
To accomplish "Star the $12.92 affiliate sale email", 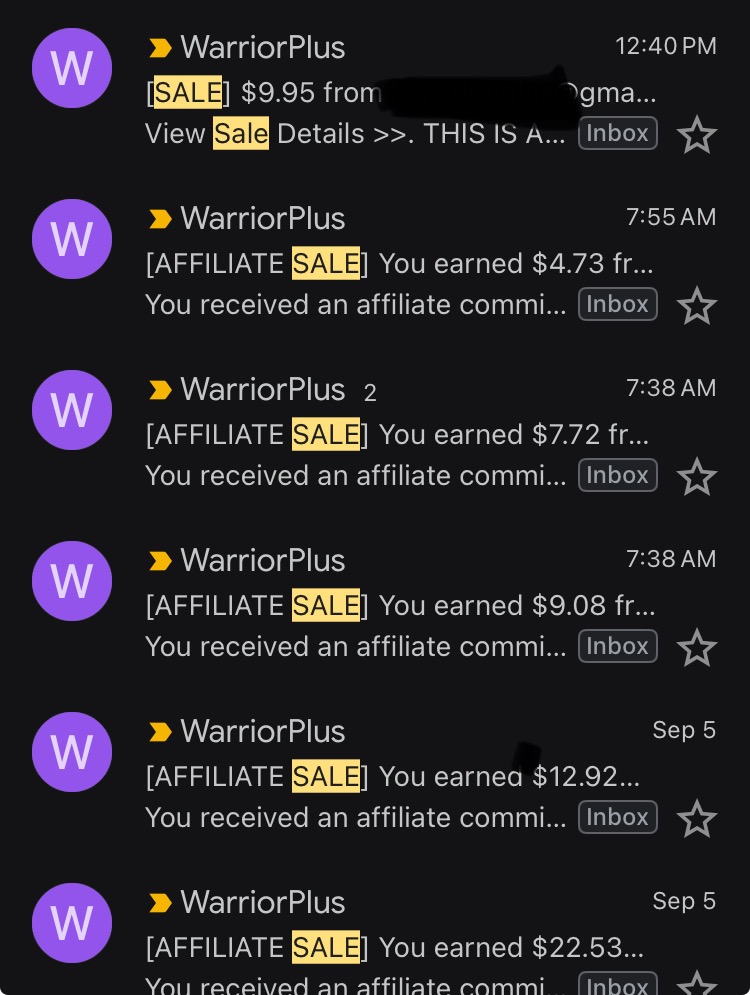I will tap(696, 819).
